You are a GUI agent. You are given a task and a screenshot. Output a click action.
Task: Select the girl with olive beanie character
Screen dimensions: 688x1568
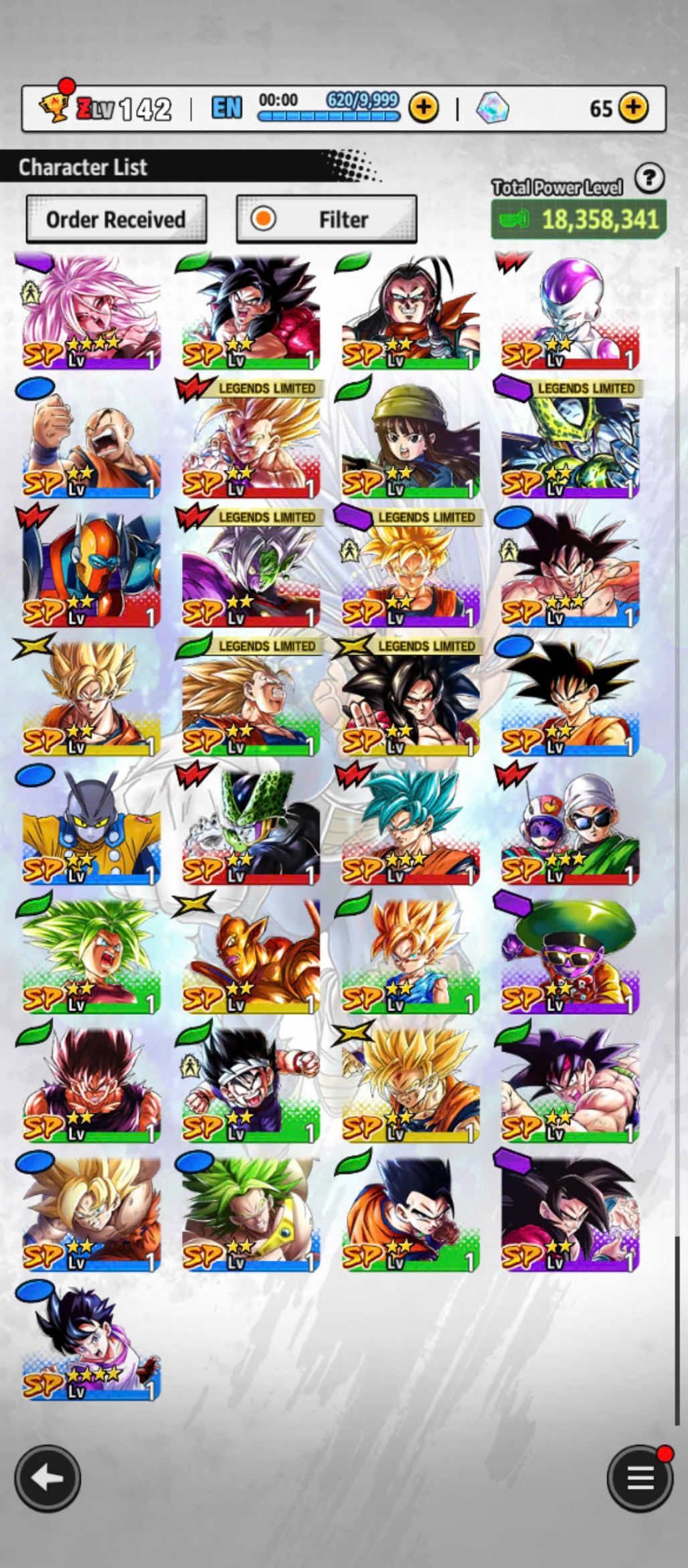tap(410, 442)
